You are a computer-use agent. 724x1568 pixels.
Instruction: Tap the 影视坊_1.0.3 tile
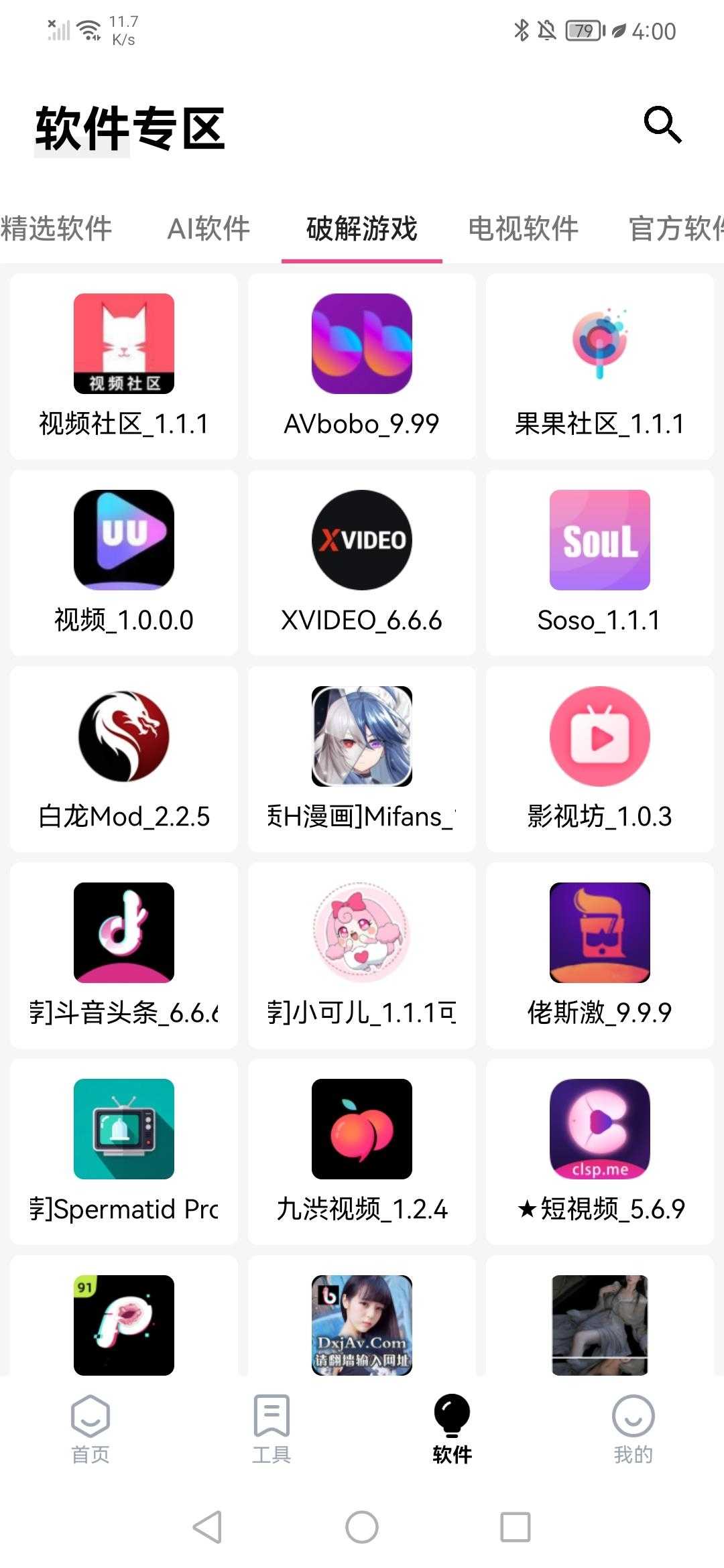tap(600, 759)
